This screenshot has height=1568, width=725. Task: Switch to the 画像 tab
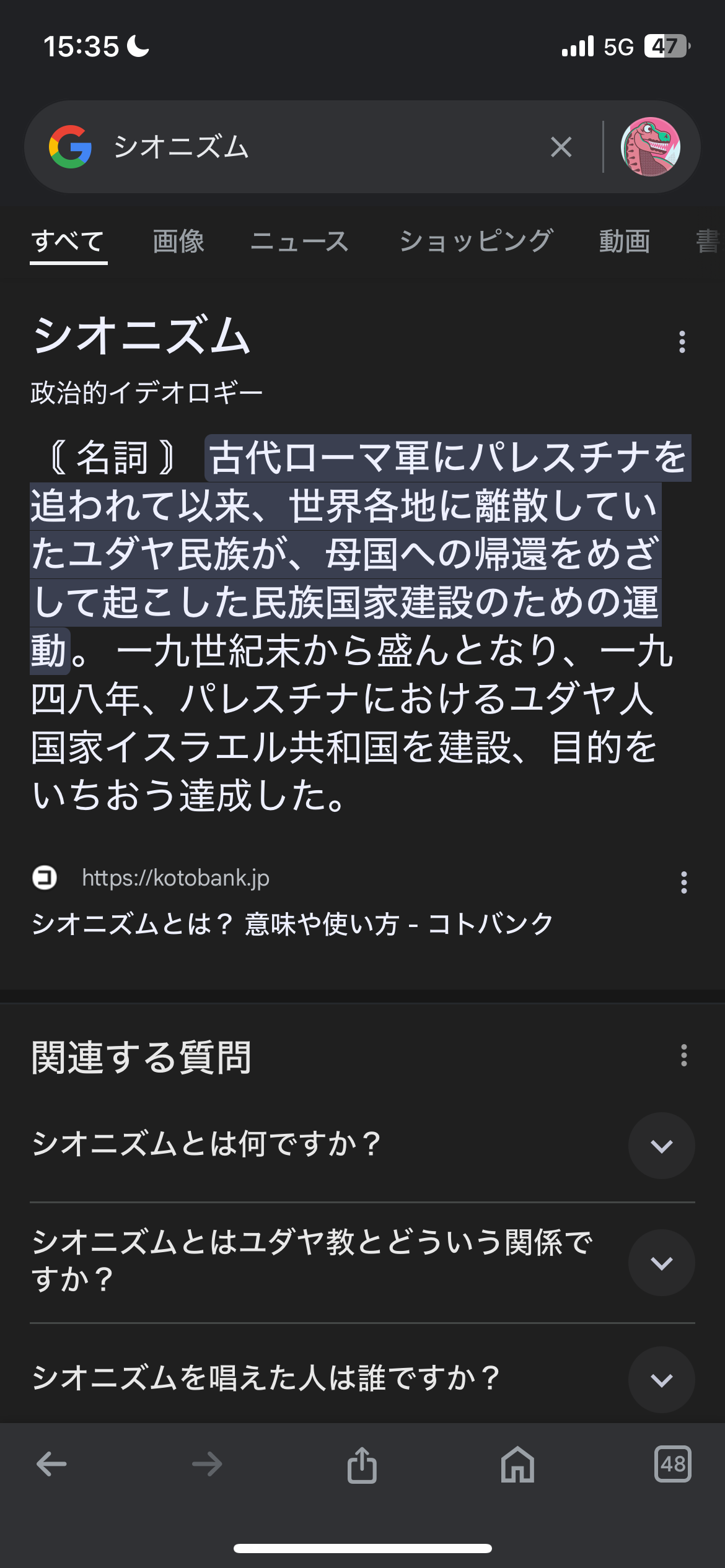[178, 242]
